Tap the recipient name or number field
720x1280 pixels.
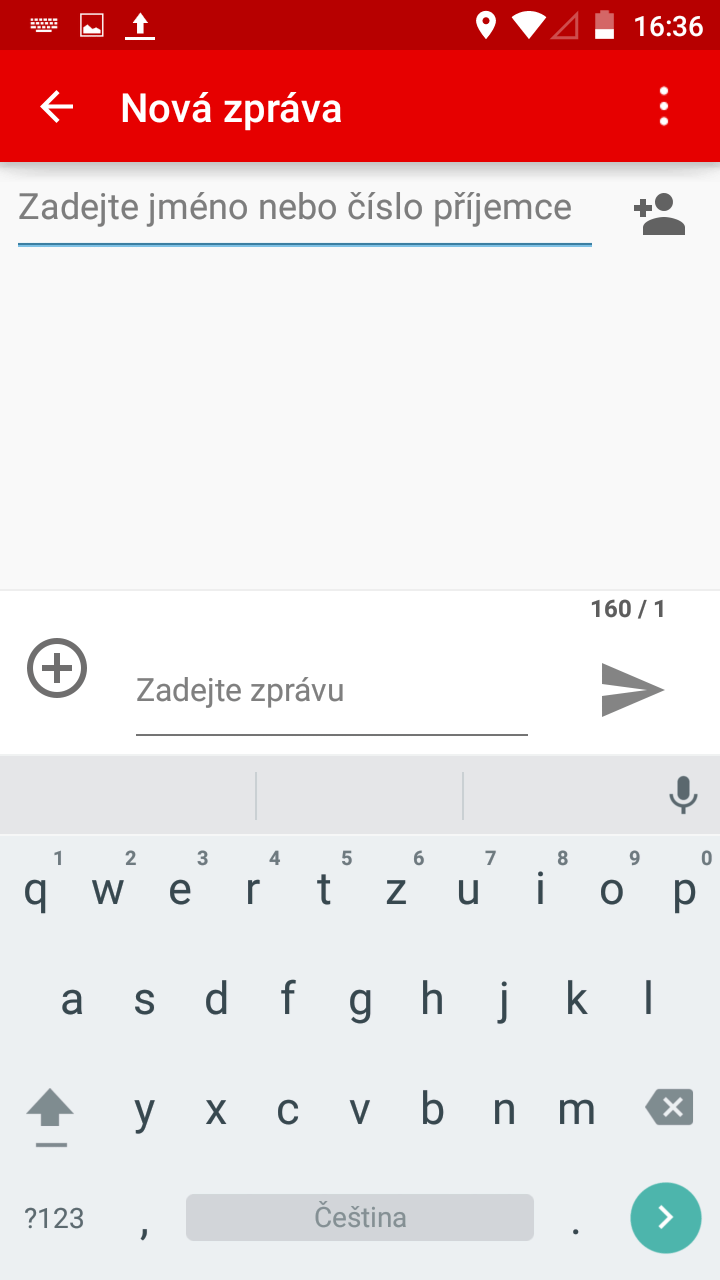coord(305,209)
